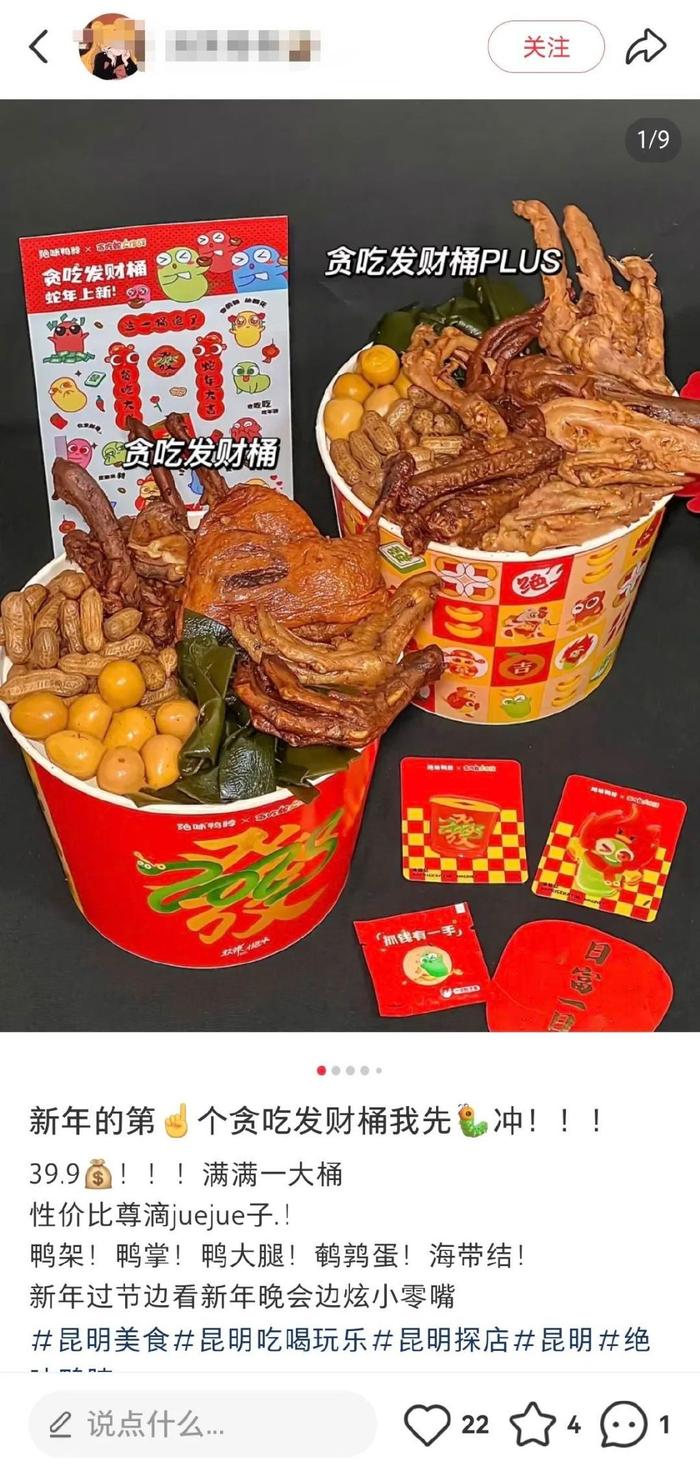Go back using the arrow

[39, 47]
